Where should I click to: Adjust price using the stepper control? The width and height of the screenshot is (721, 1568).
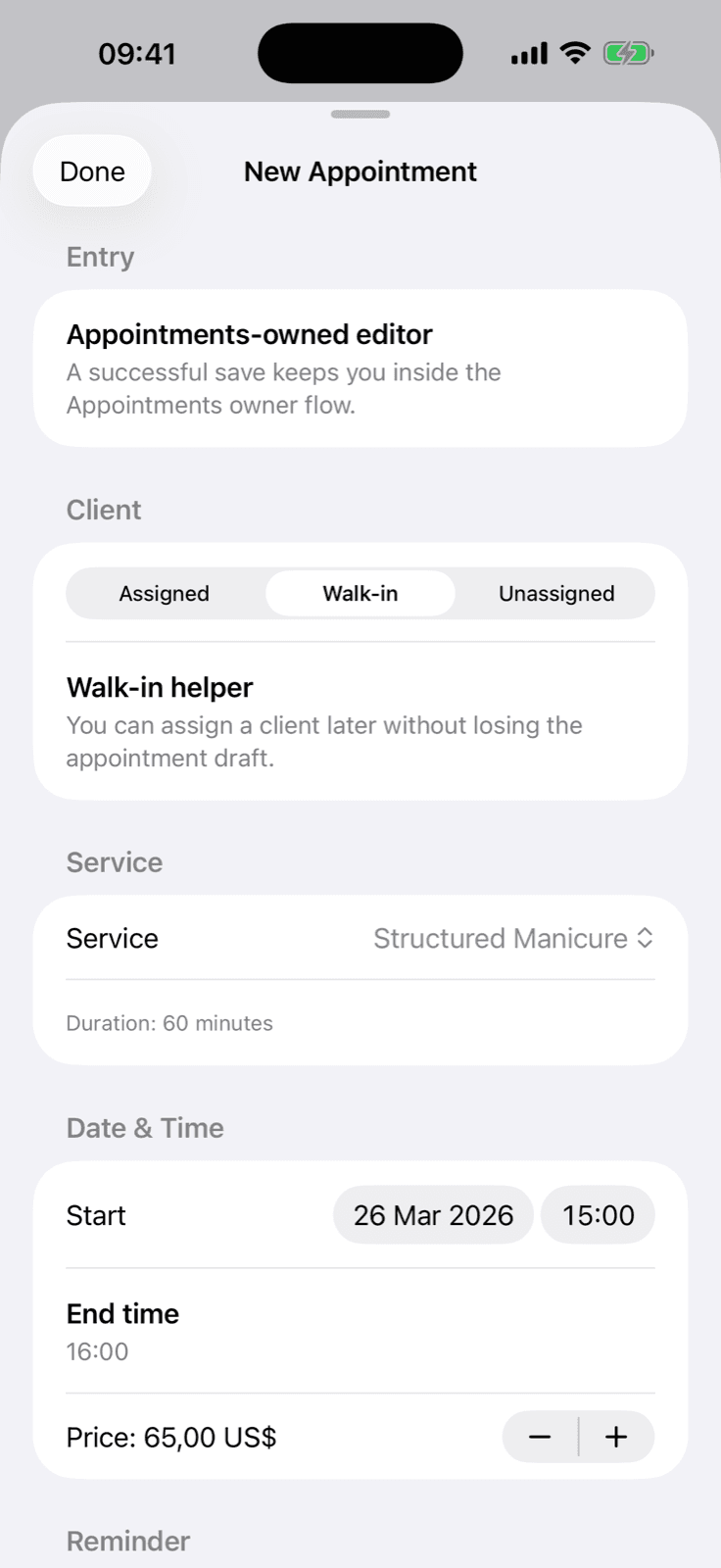(578, 1437)
